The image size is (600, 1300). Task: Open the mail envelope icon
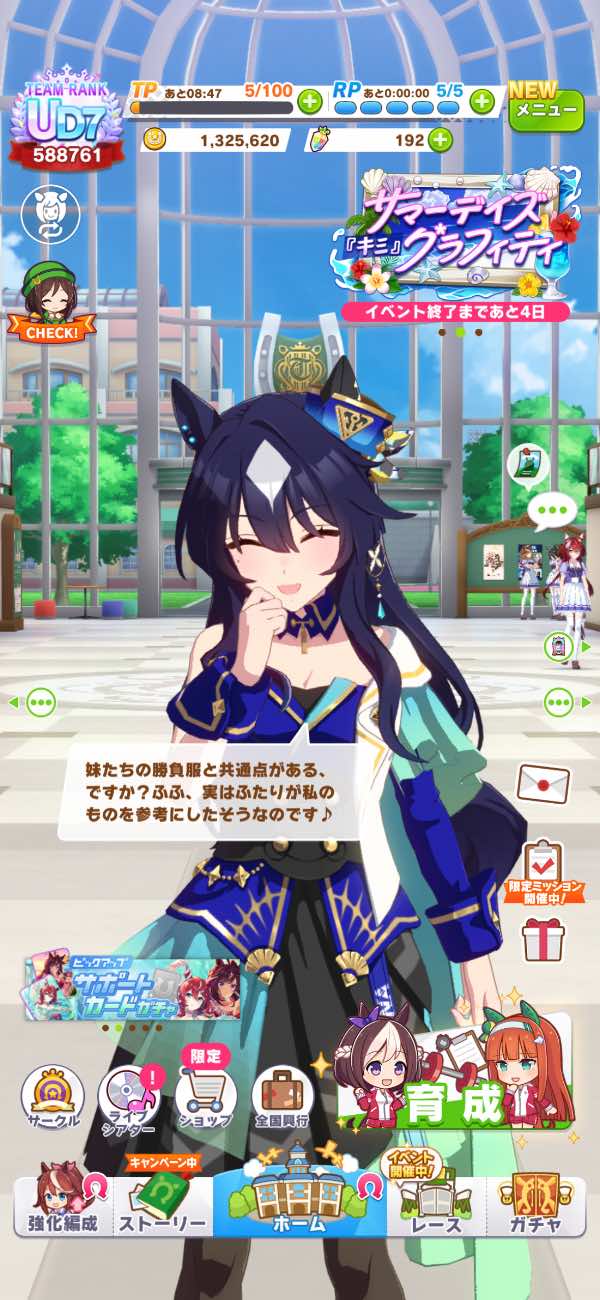(543, 783)
